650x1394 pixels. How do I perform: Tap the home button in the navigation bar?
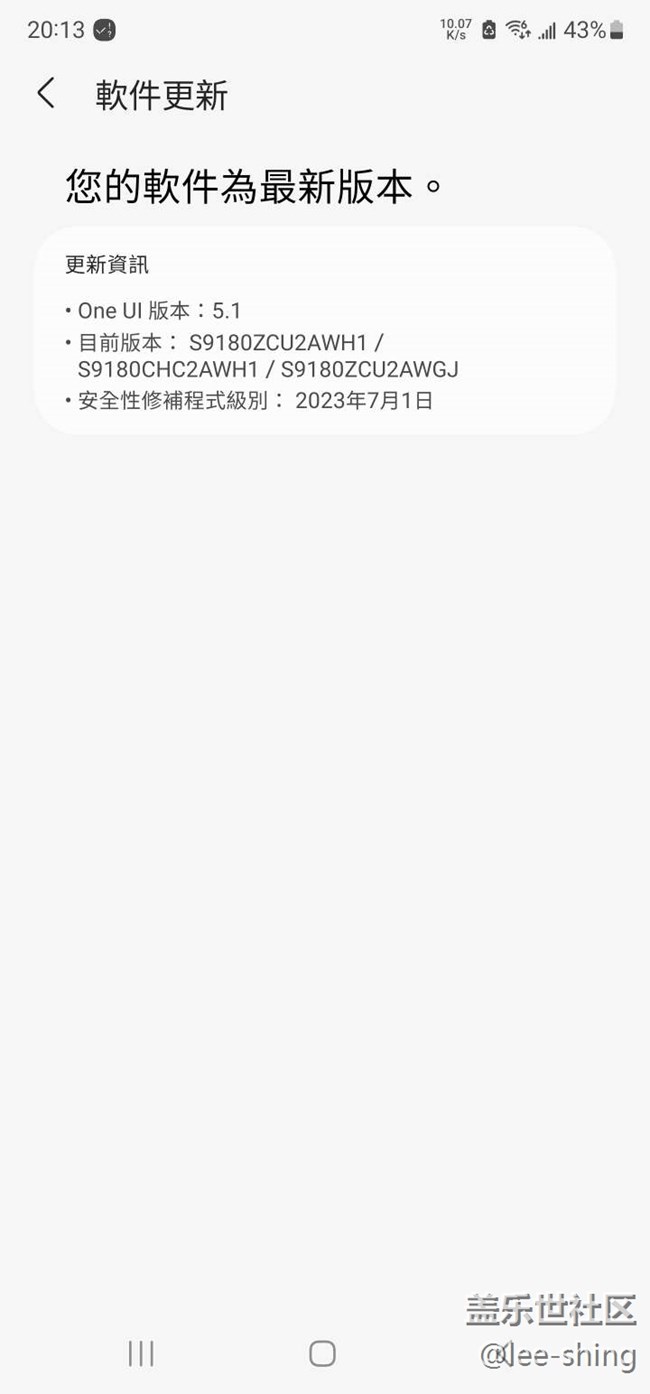[322, 1353]
